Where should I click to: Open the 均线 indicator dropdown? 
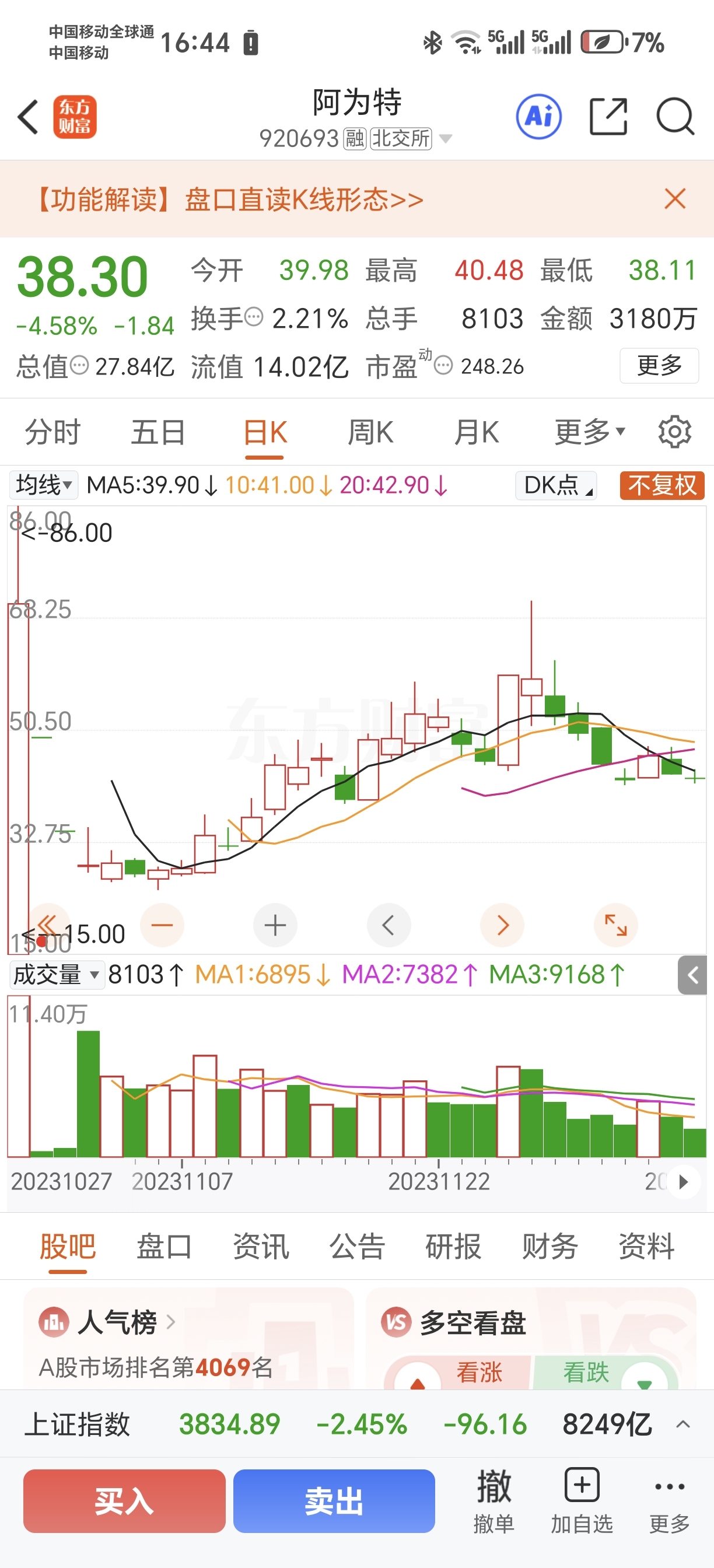pos(44,485)
